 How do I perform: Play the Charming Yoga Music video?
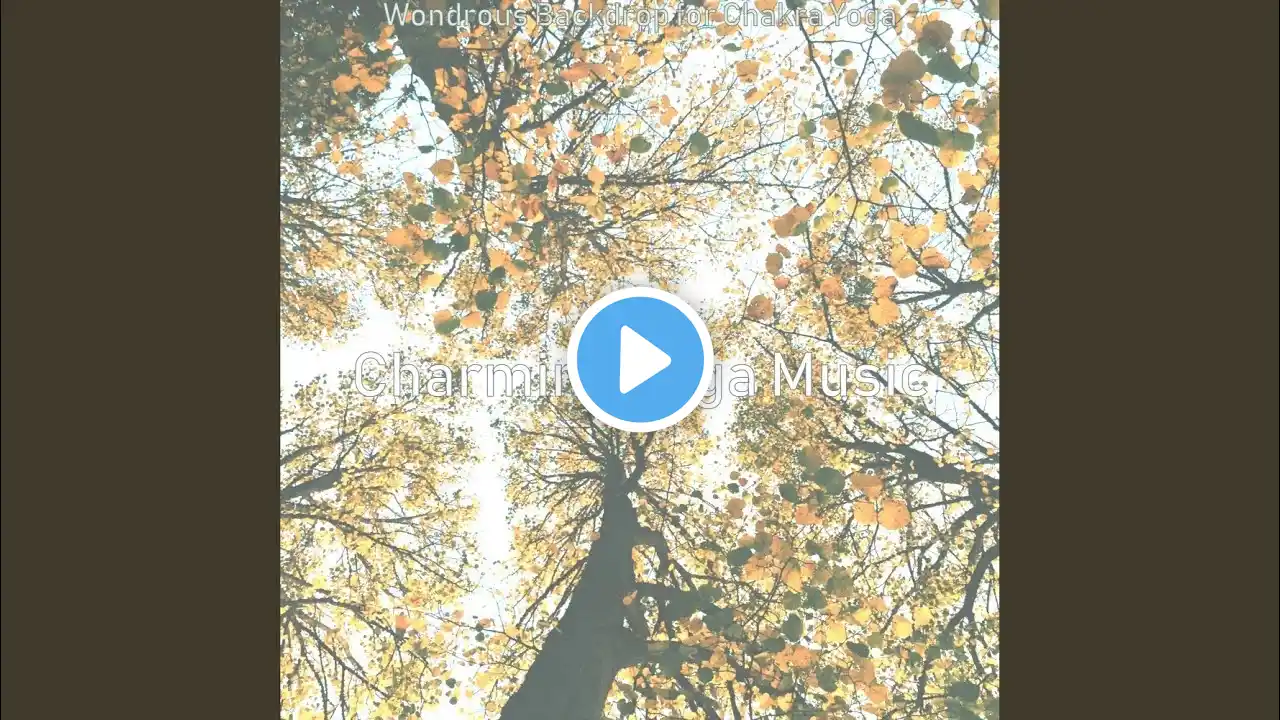tap(640, 360)
